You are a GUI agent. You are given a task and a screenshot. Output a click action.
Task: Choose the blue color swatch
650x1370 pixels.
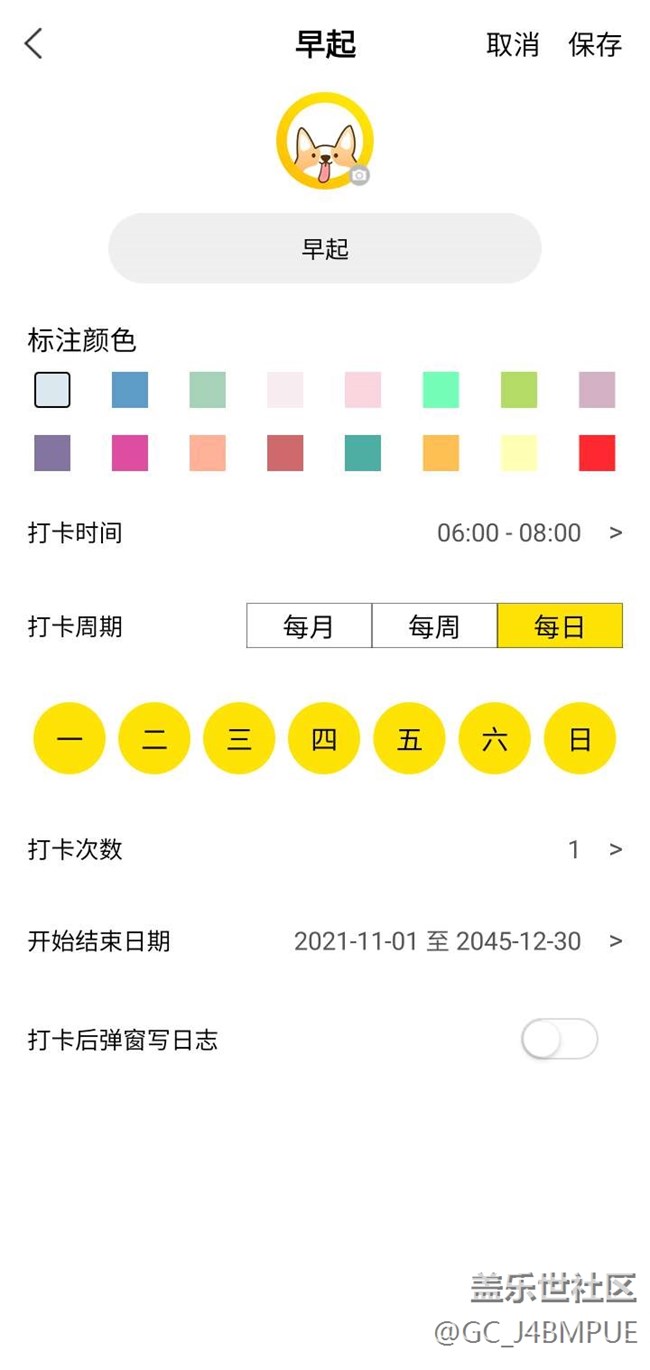[130, 390]
